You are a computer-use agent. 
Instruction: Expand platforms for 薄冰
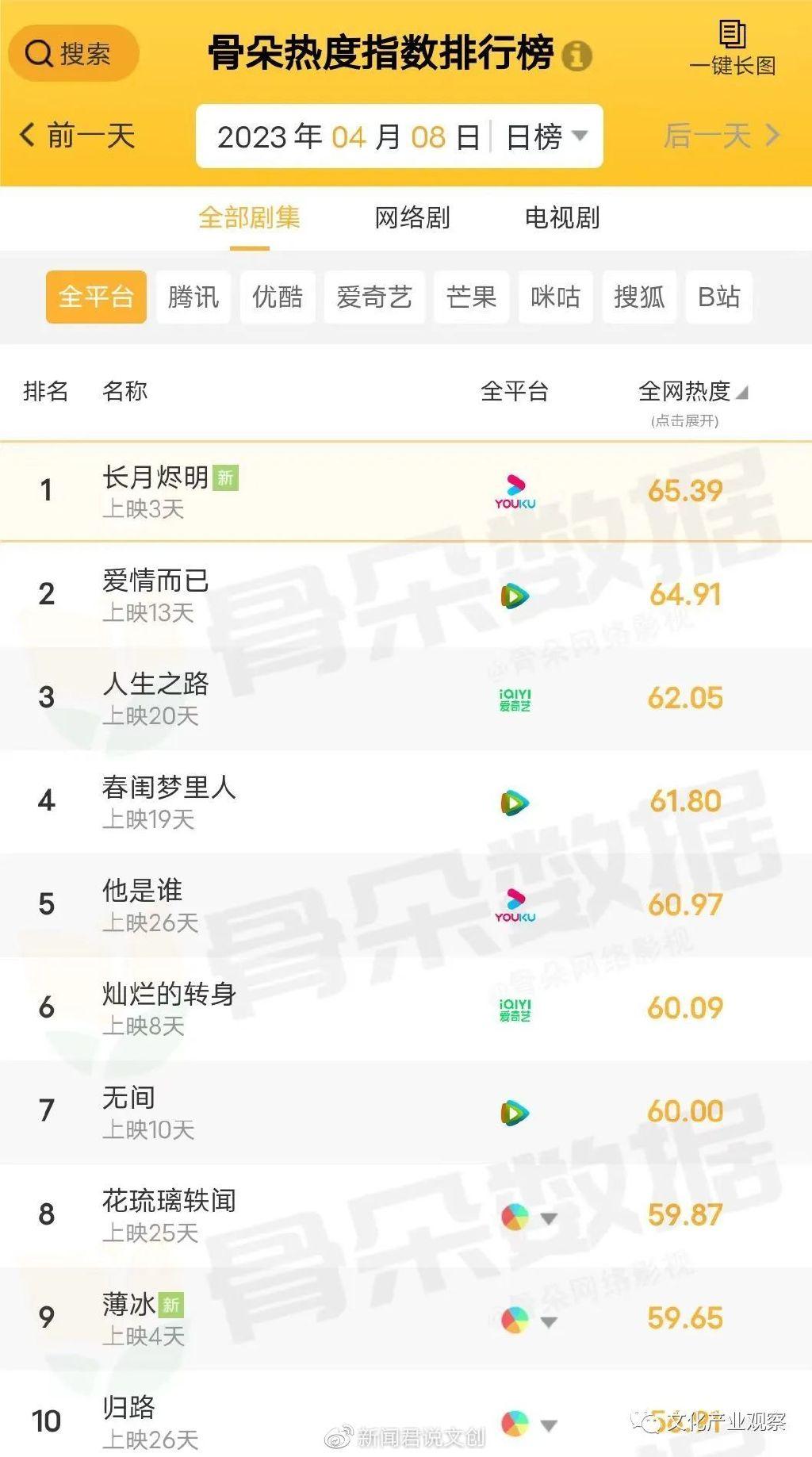[549, 1321]
